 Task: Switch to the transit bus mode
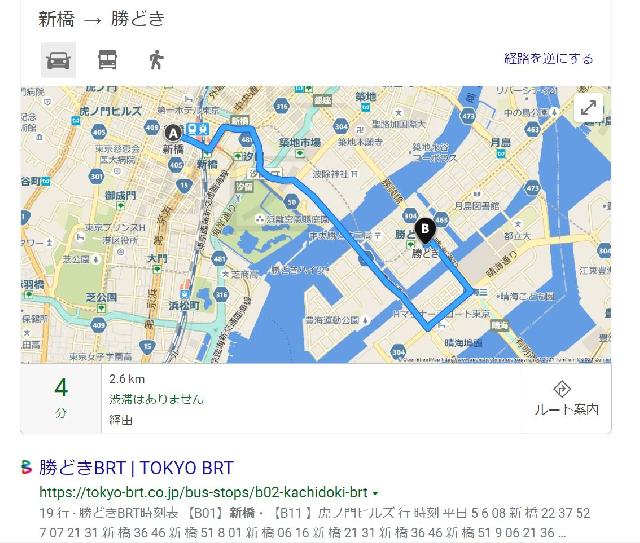(x=107, y=59)
